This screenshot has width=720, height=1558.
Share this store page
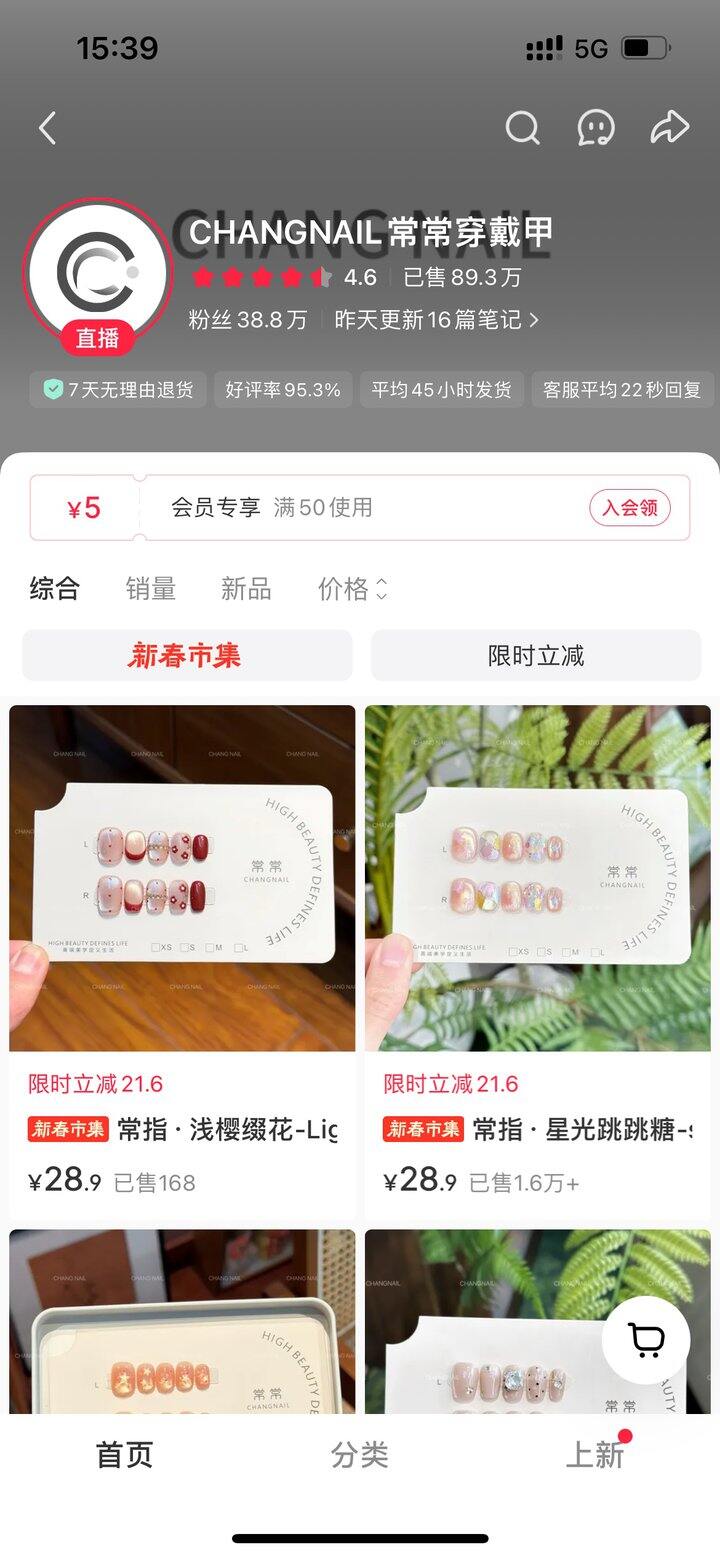(x=669, y=128)
